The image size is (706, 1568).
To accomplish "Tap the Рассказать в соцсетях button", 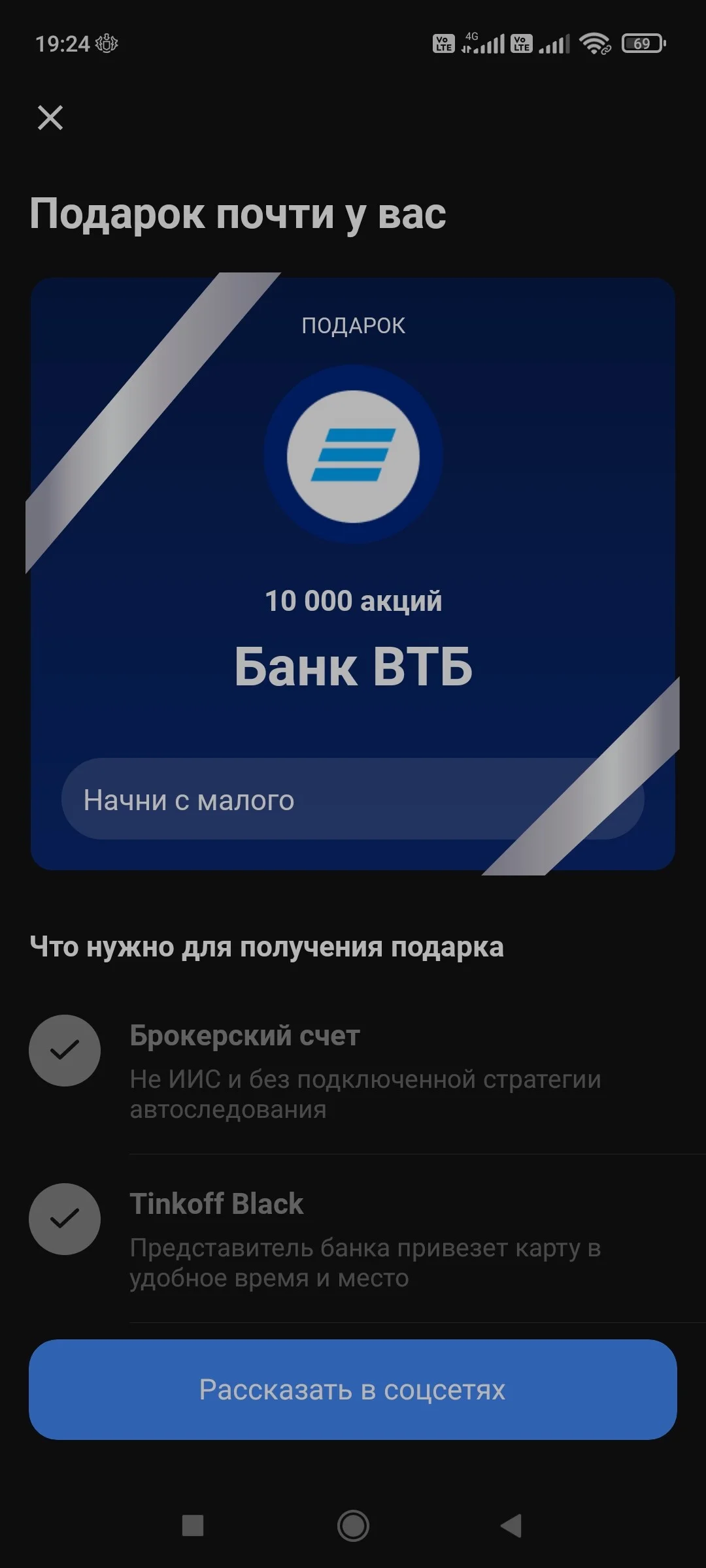I will (353, 1390).
